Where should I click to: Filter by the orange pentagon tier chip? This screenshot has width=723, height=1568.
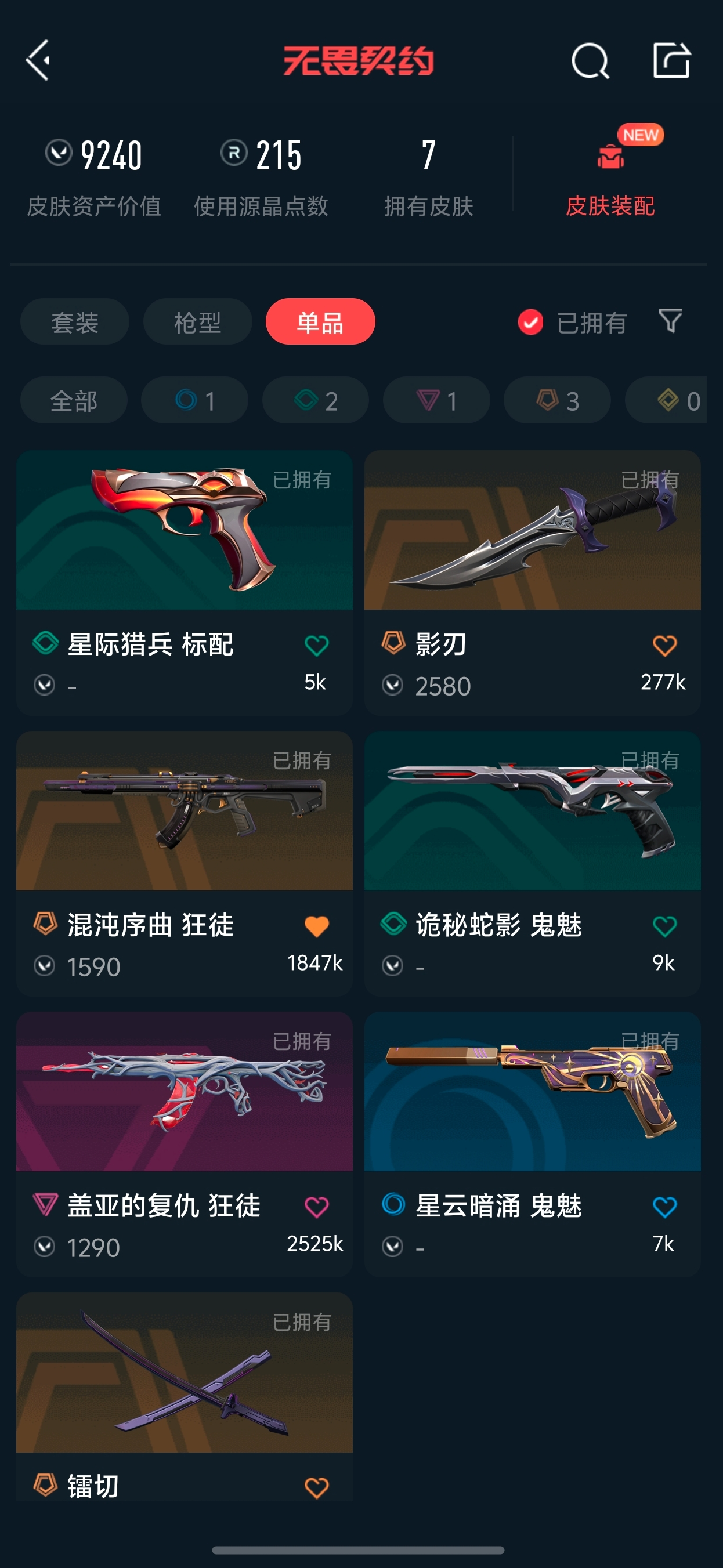click(x=556, y=400)
